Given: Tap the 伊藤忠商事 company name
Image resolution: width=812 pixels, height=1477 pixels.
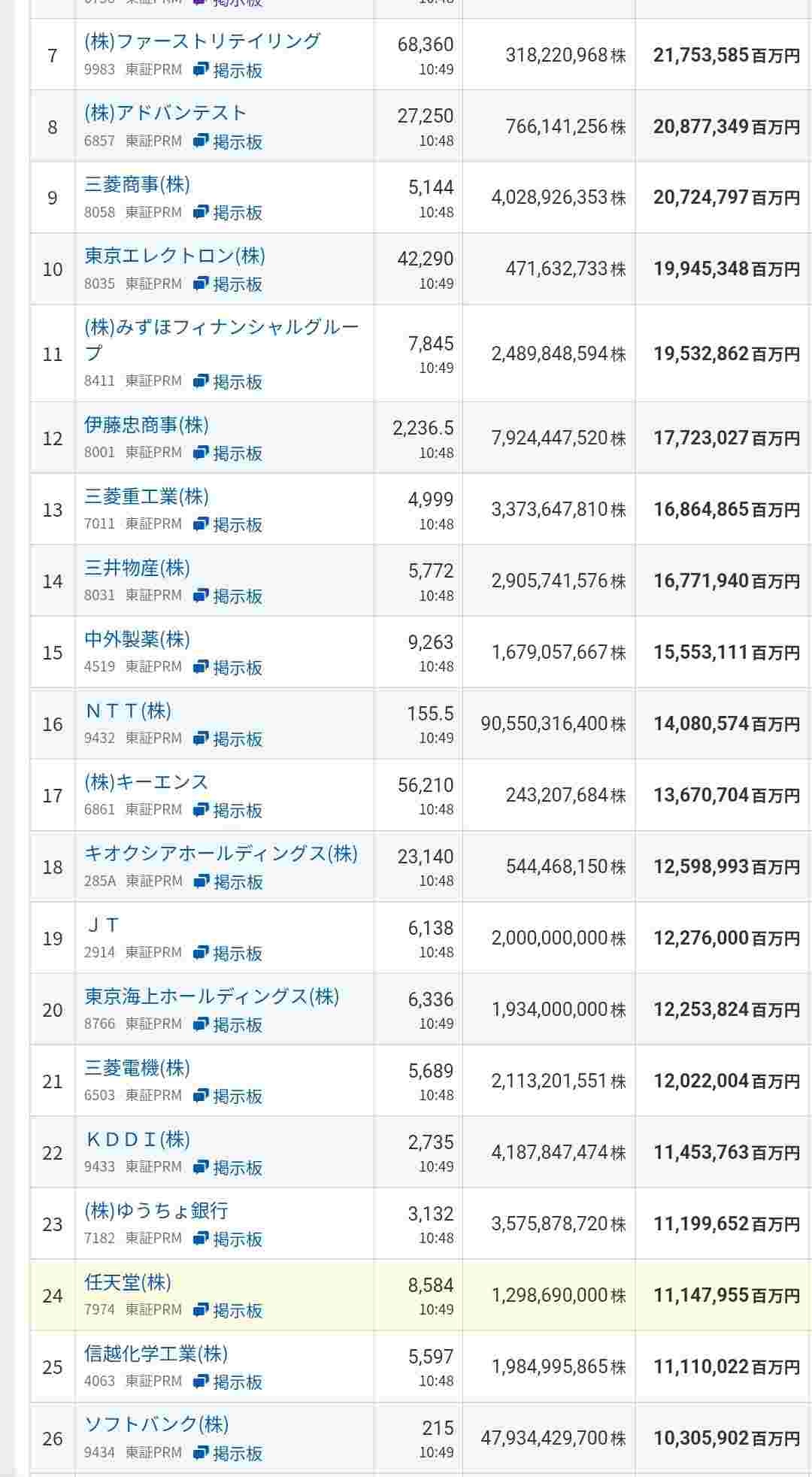Looking at the screenshot, I should (x=146, y=425).
